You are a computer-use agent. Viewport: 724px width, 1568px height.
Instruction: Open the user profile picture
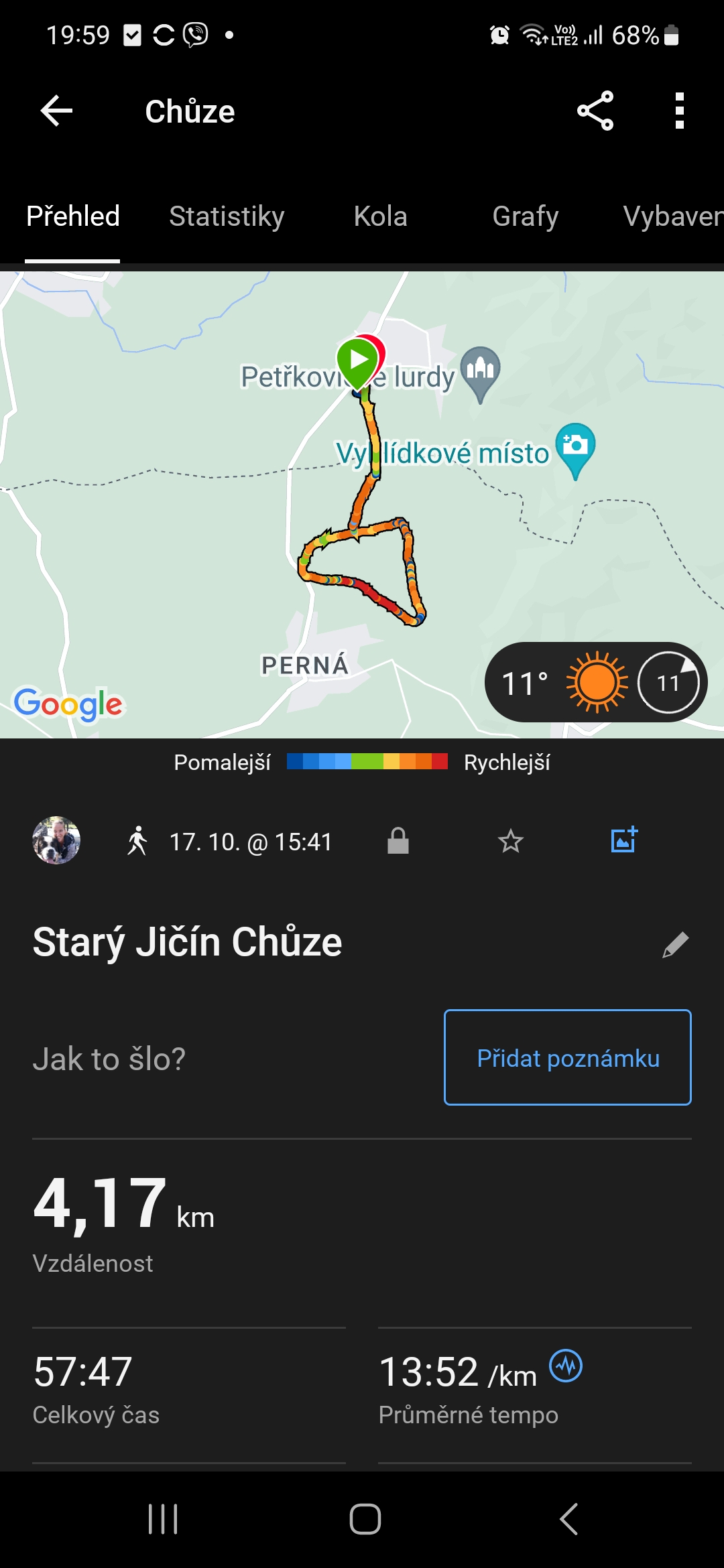click(x=56, y=840)
